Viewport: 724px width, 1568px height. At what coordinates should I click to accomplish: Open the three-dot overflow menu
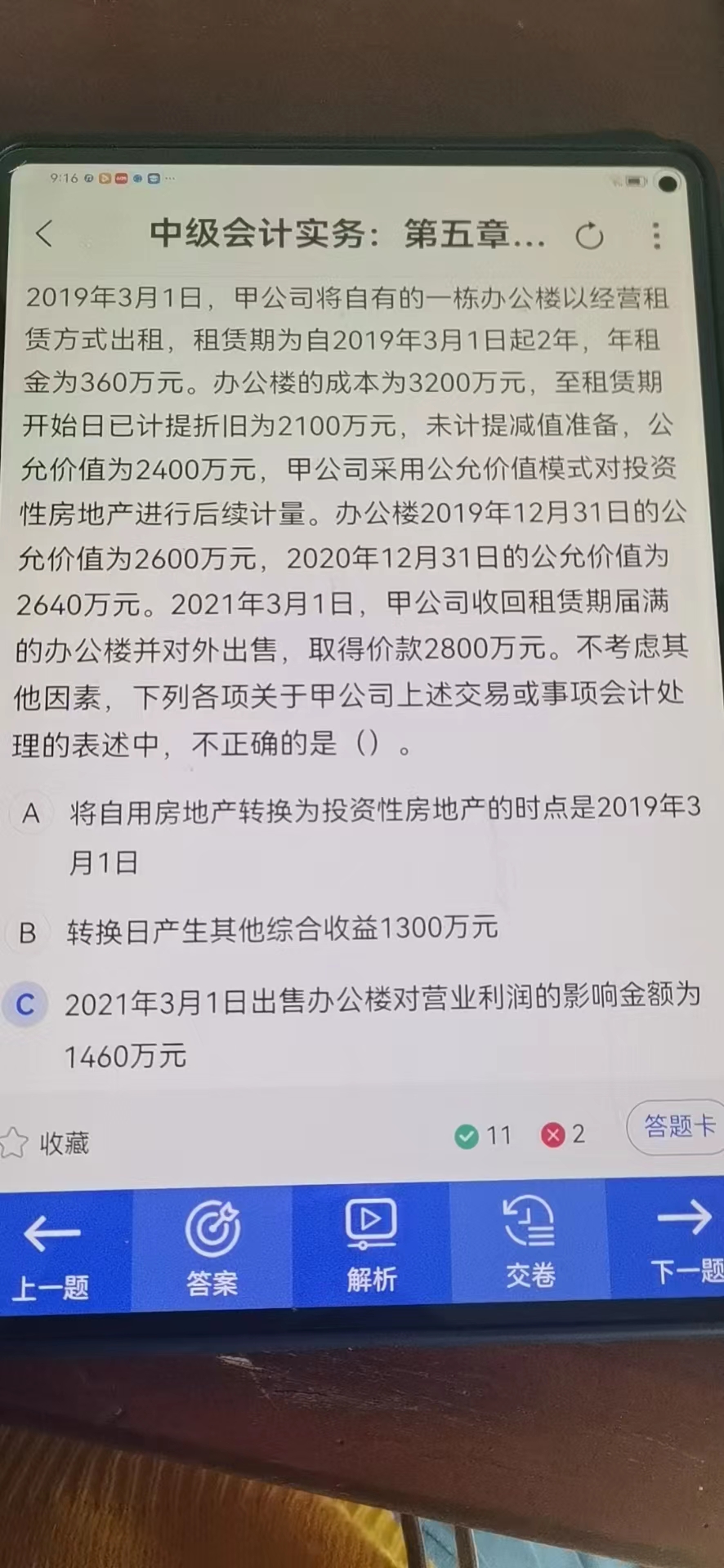coord(656,236)
